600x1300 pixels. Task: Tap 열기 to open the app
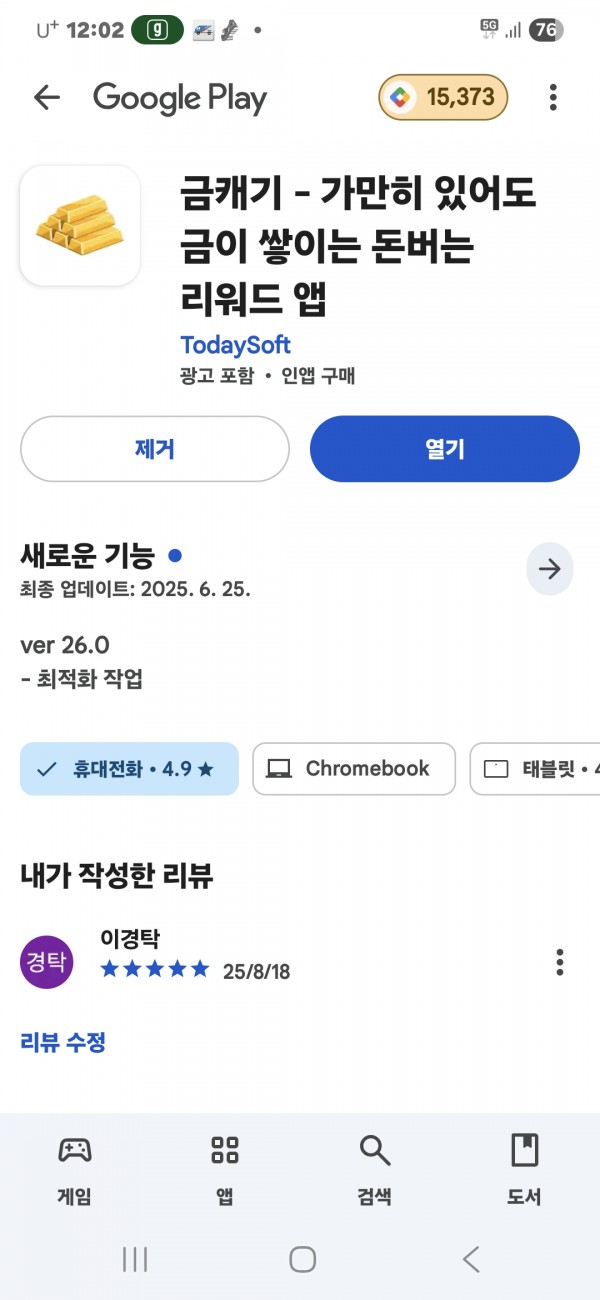(x=445, y=449)
